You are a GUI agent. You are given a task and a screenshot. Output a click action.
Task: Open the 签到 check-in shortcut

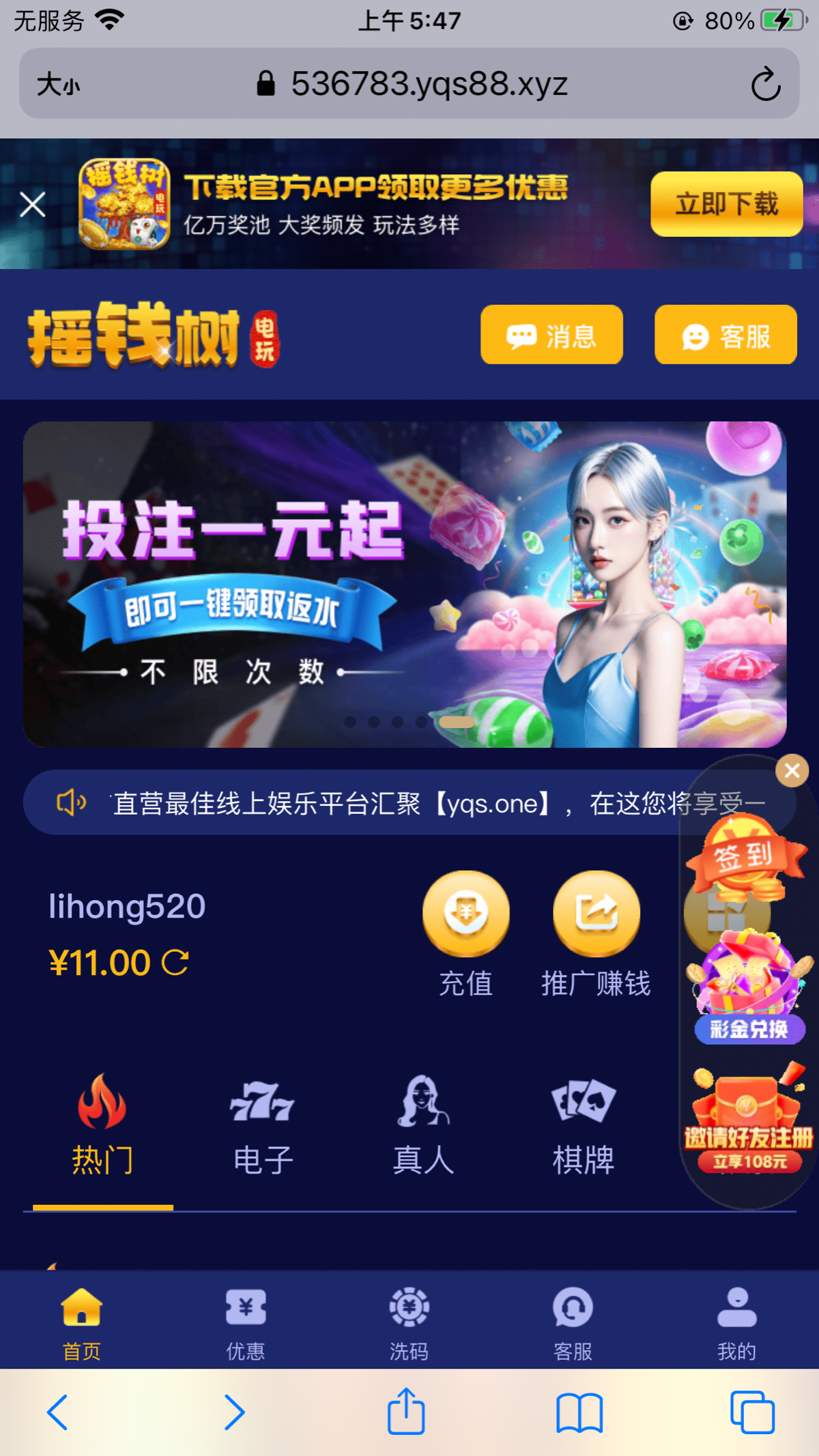[x=747, y=858]
